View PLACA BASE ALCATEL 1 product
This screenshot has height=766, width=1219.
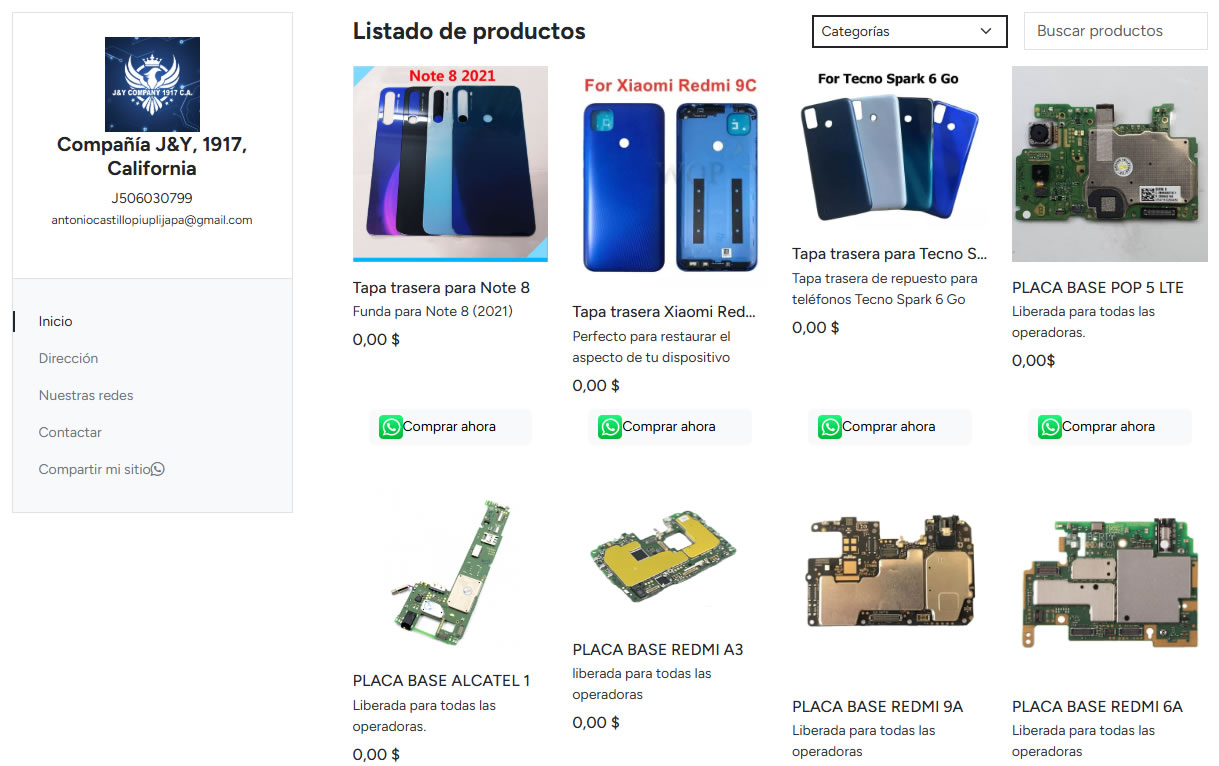tap(450, 575)
